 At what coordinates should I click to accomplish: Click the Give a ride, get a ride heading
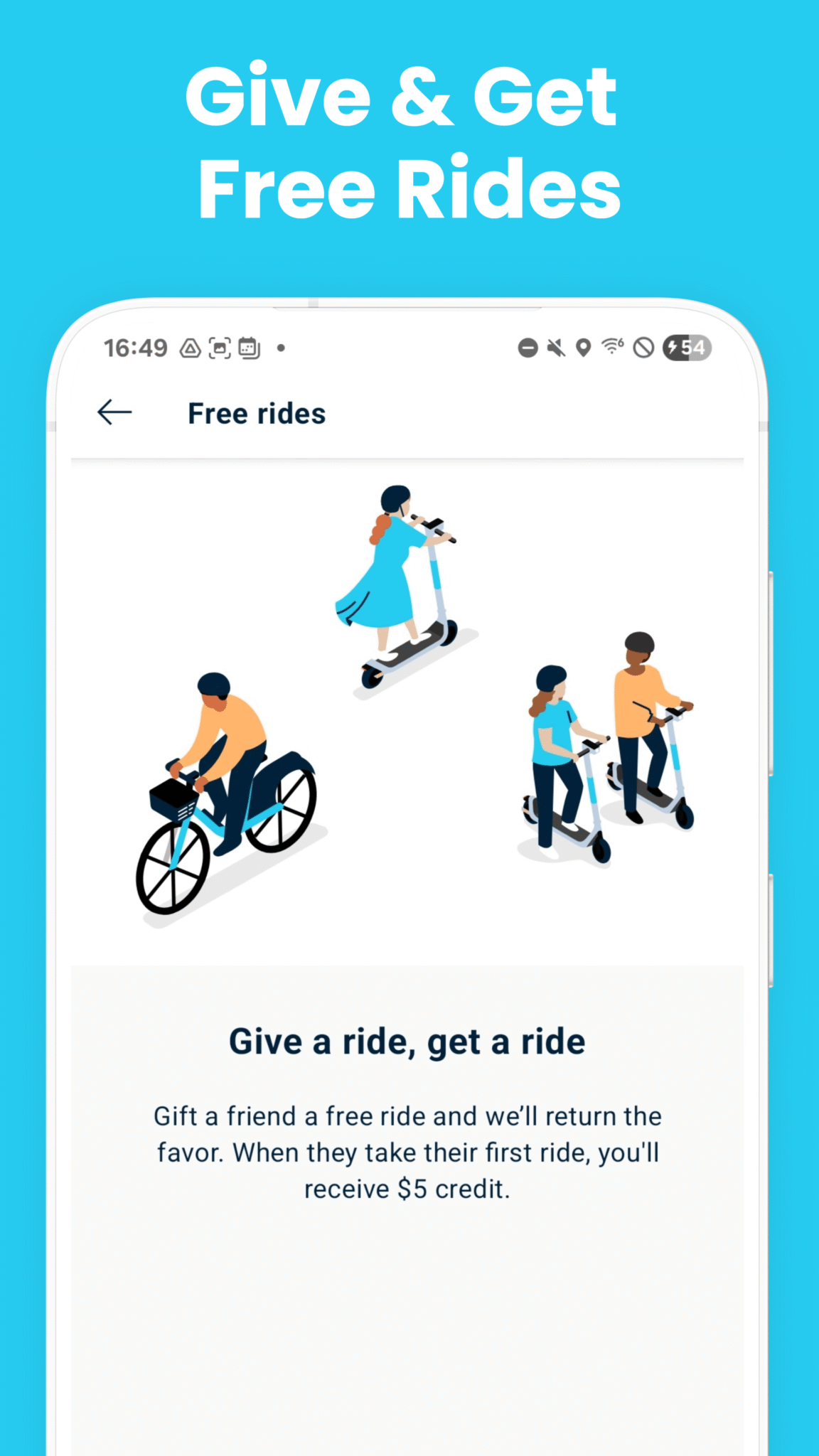pyautogui.click(x=409, y=1040)
